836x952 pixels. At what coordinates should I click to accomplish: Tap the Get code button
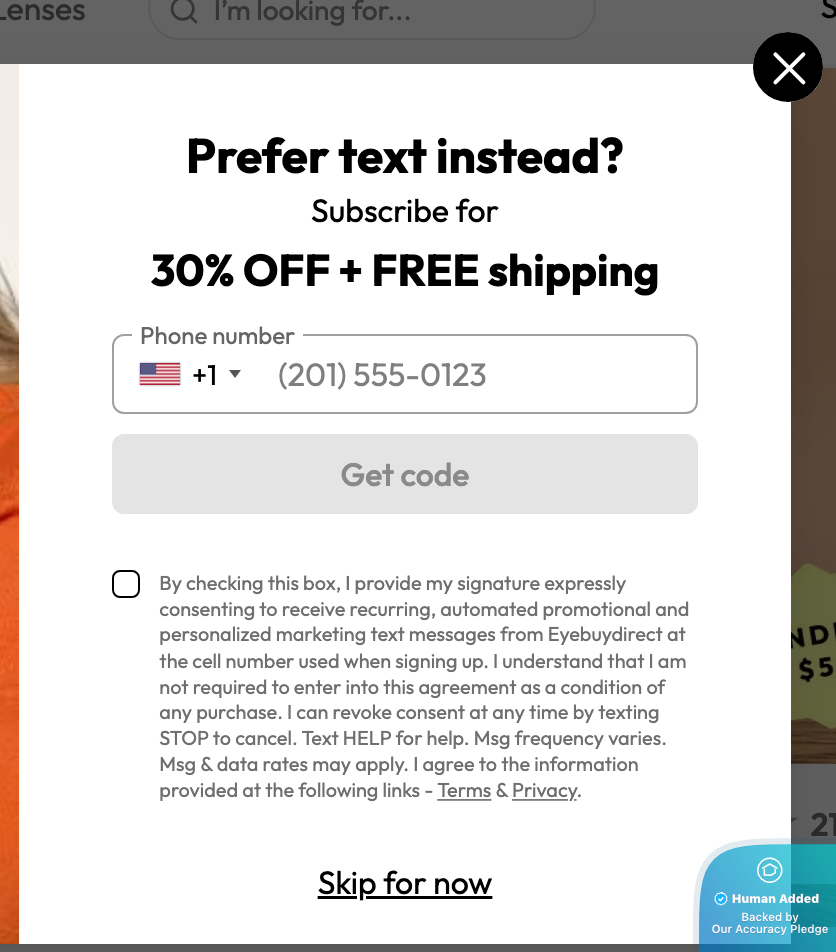(x=404, y=474)
